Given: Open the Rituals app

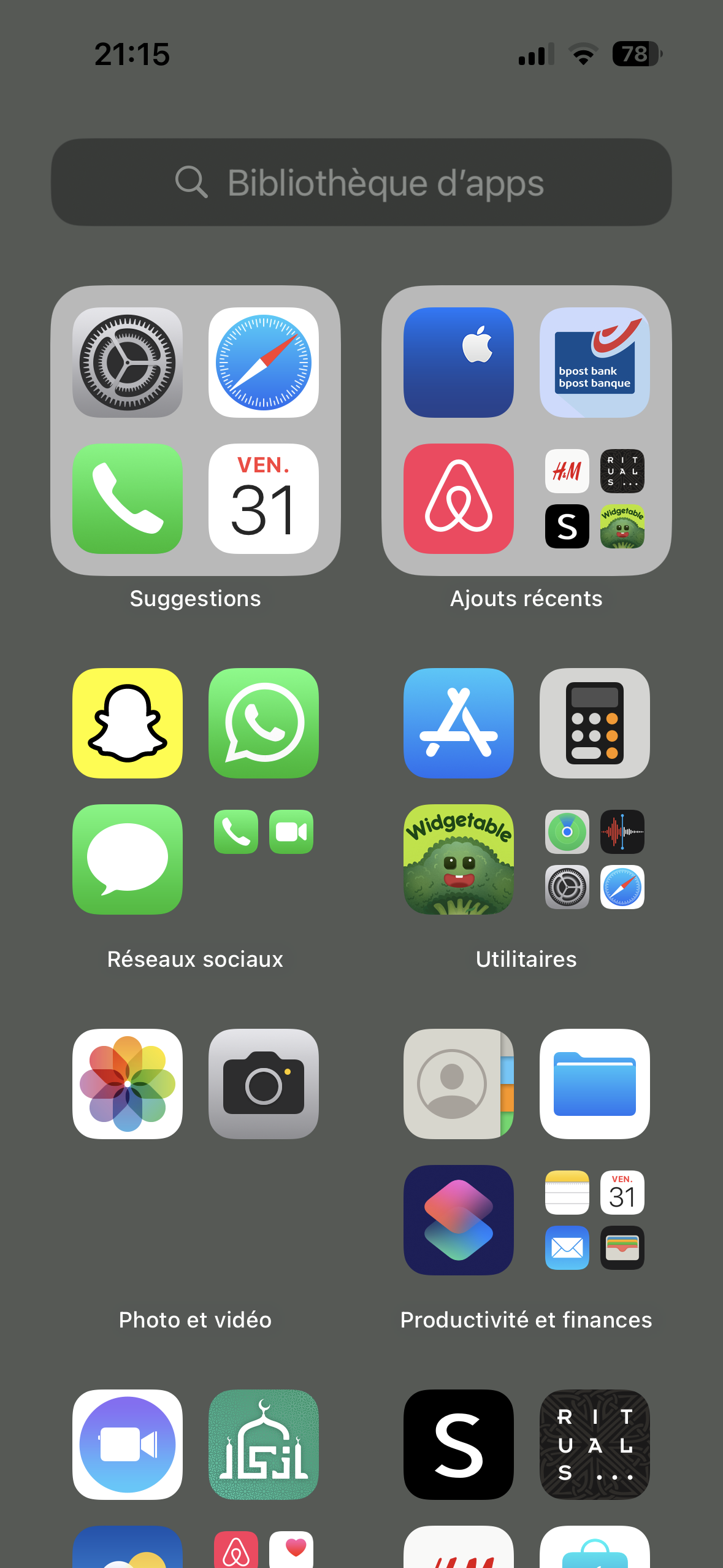Looking at the screenshot, I should [594, 1445].
